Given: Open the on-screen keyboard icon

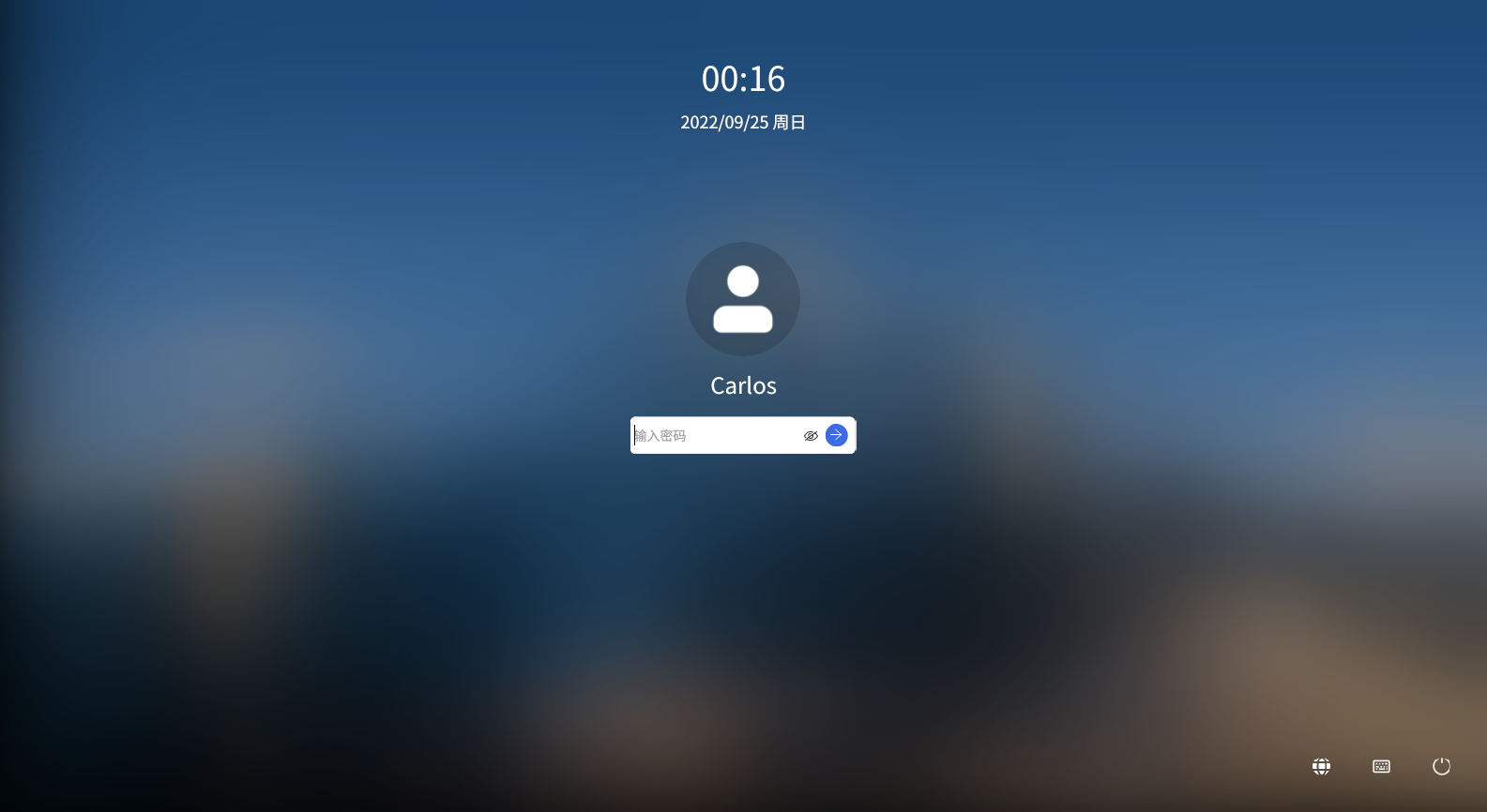Looking at the screenshot, I should click(1381, 766).
